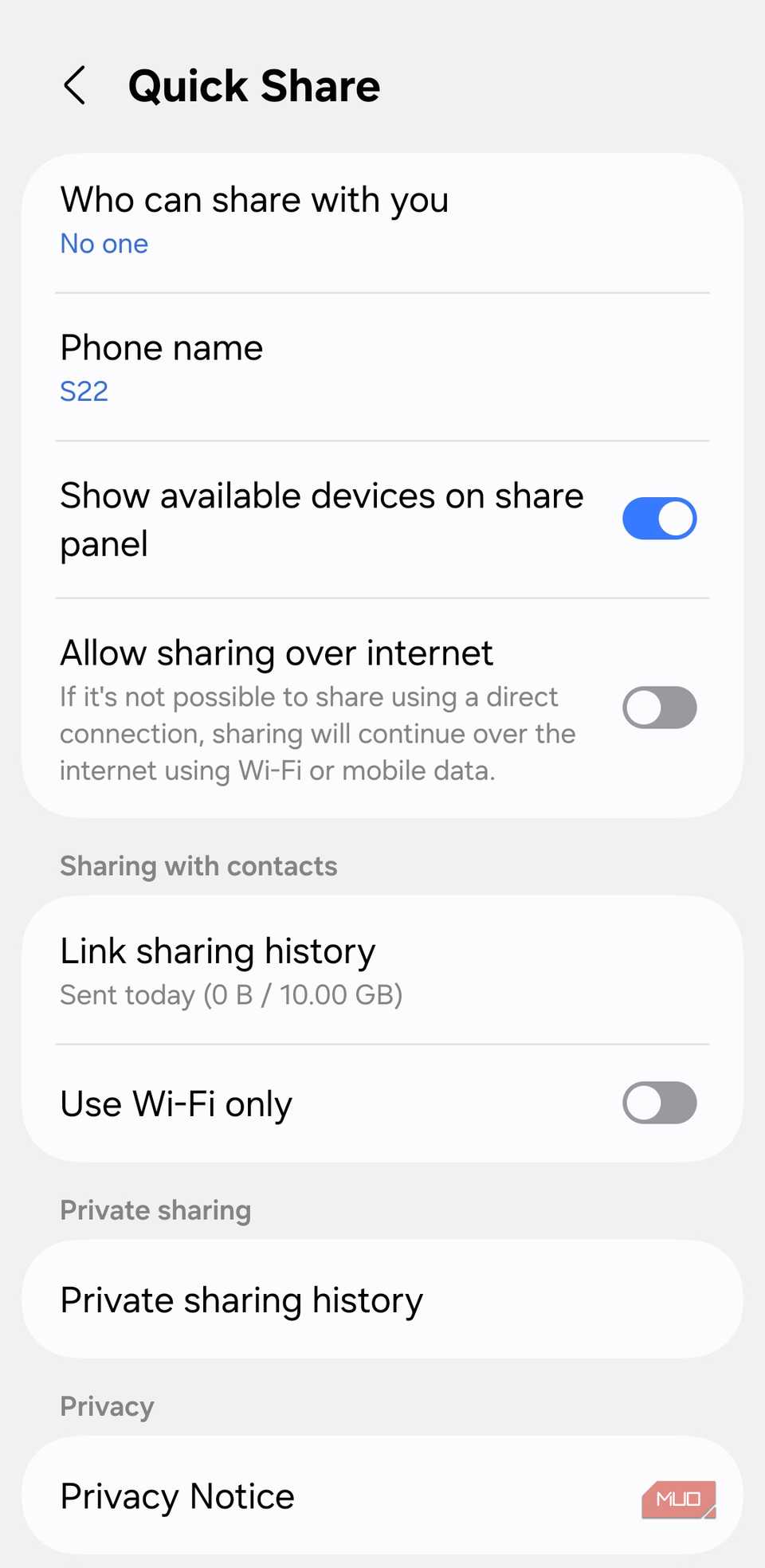Enable Allow sharing over internet
The width and height of the screenshot is (765, 1568).
[x=659, y=708]
